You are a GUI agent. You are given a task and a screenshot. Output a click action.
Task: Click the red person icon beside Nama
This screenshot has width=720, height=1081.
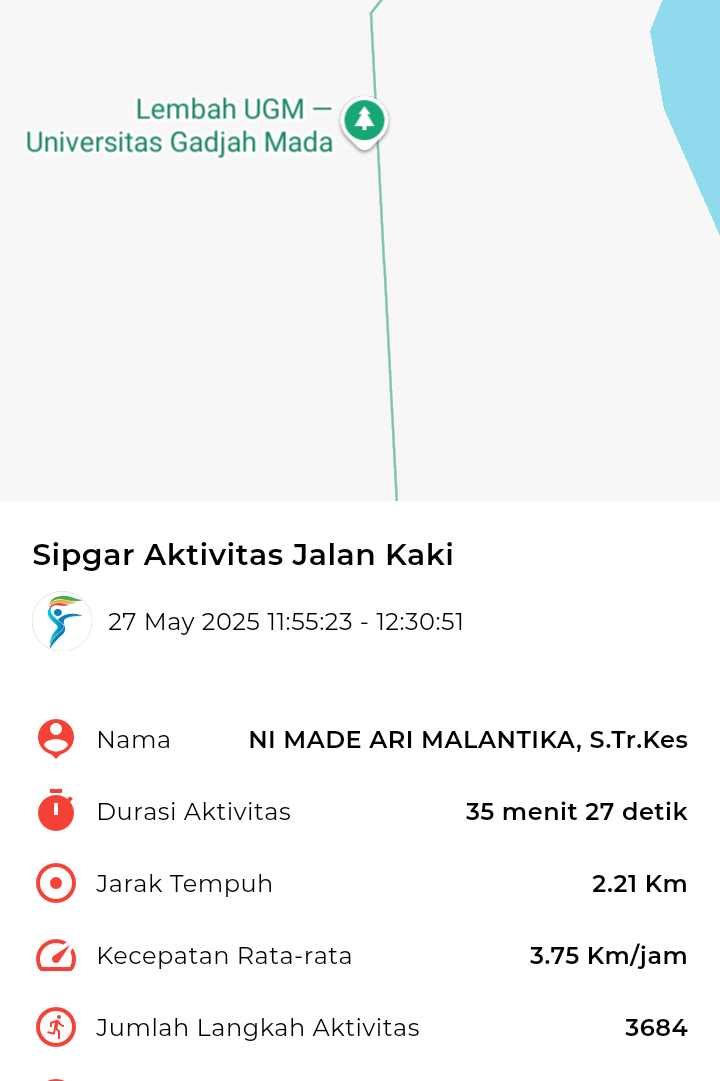point(55,739)
